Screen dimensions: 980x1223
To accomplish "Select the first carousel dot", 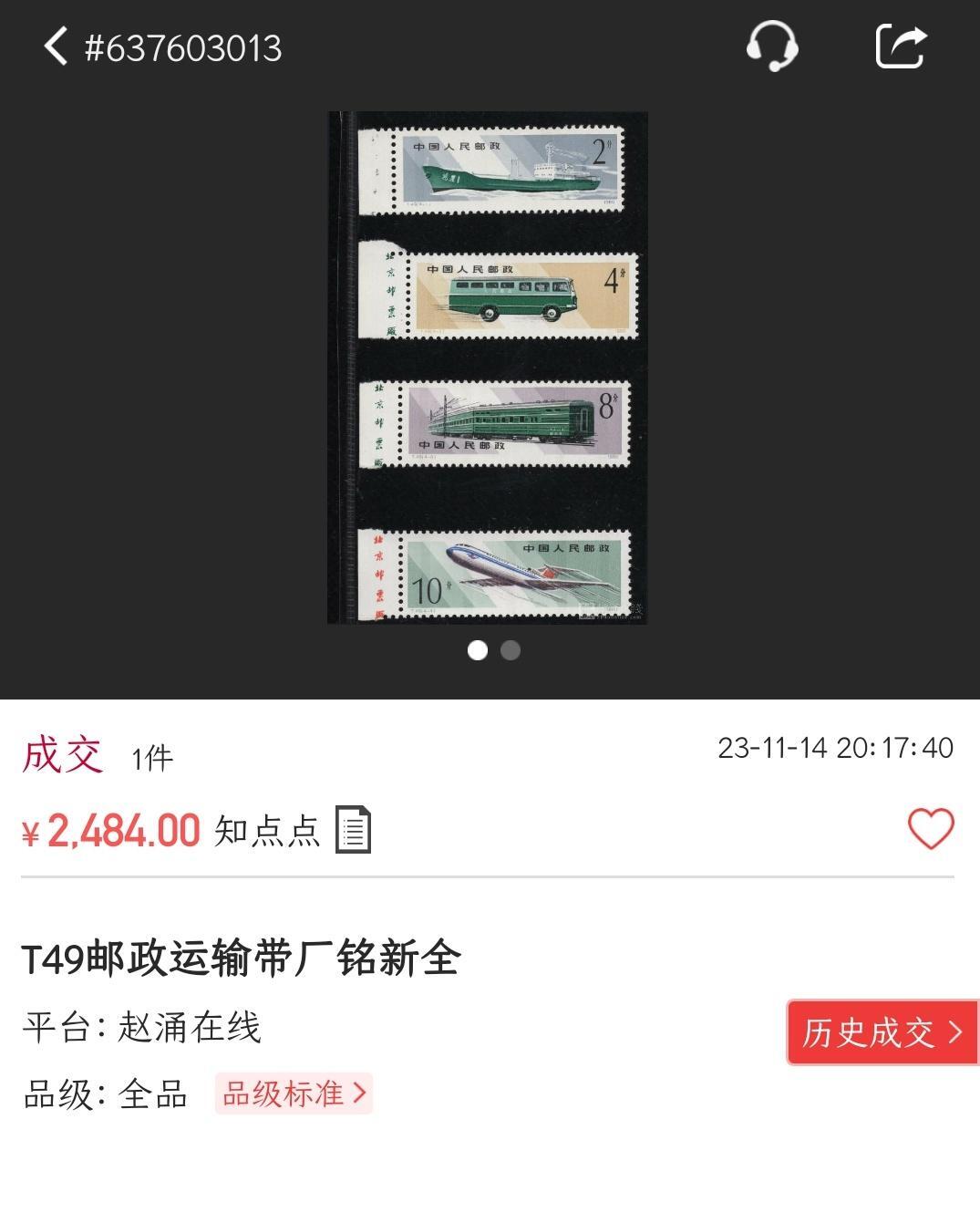I will 476,651.
